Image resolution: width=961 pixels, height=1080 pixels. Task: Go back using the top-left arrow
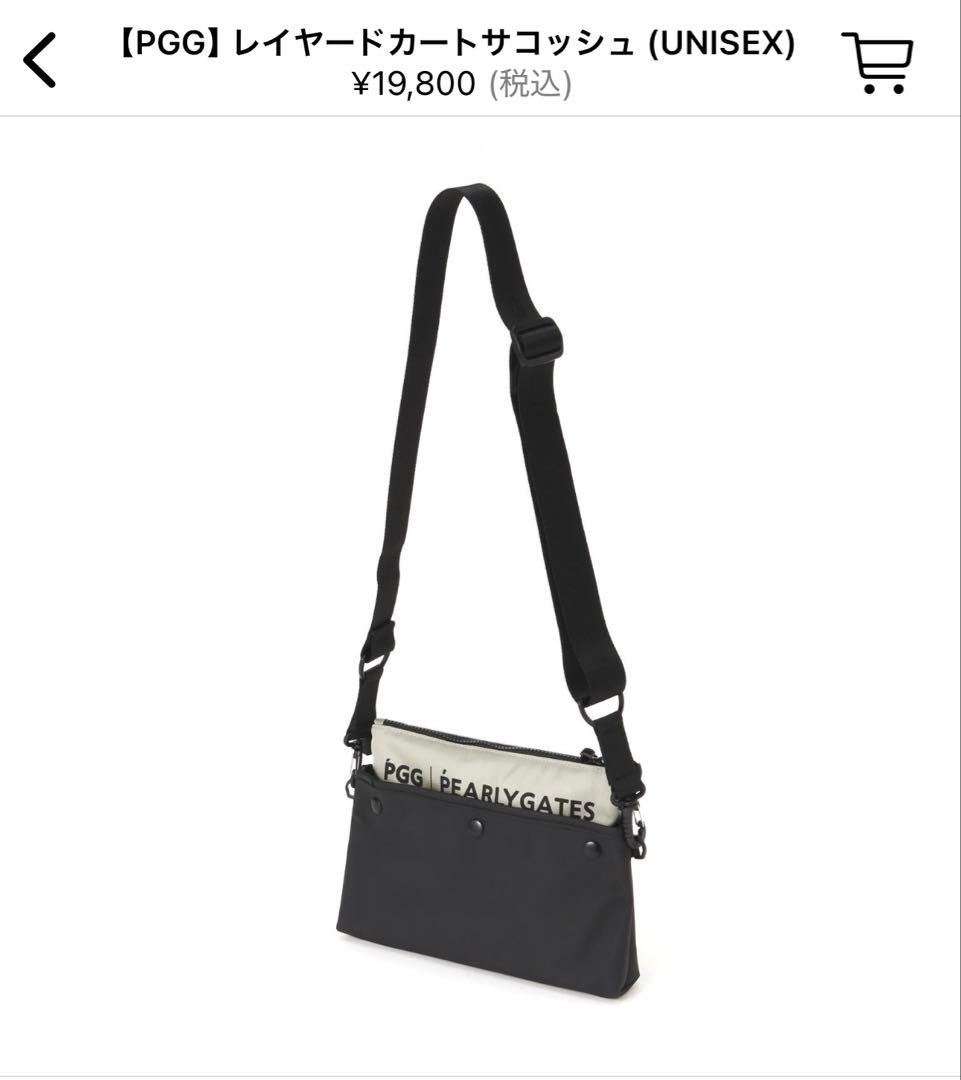40,60
